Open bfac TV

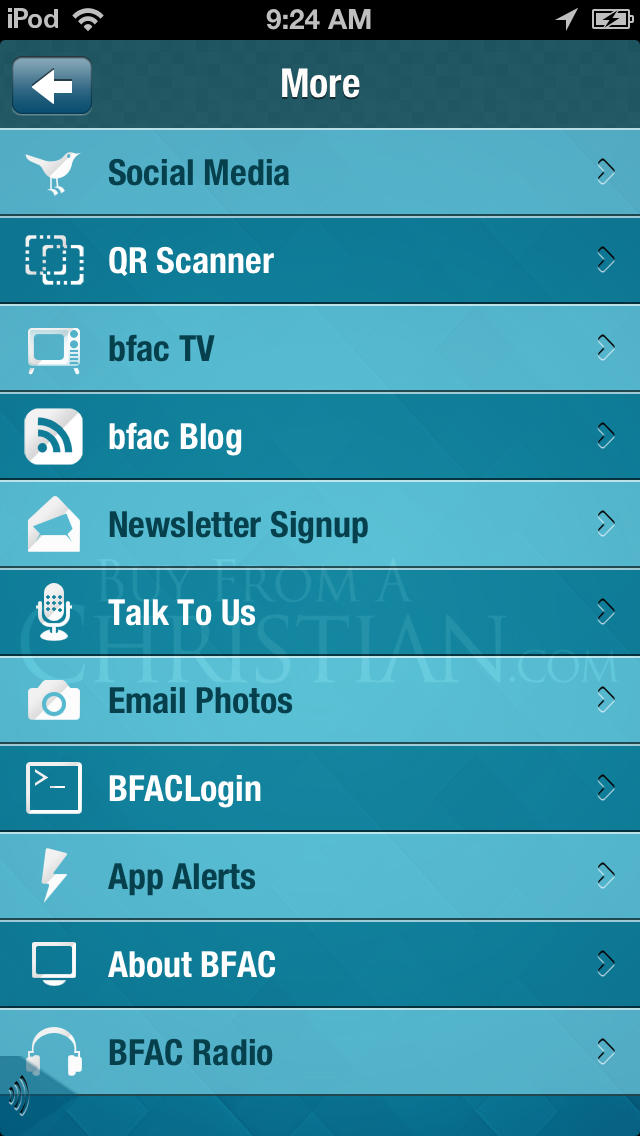coord(320,348)
